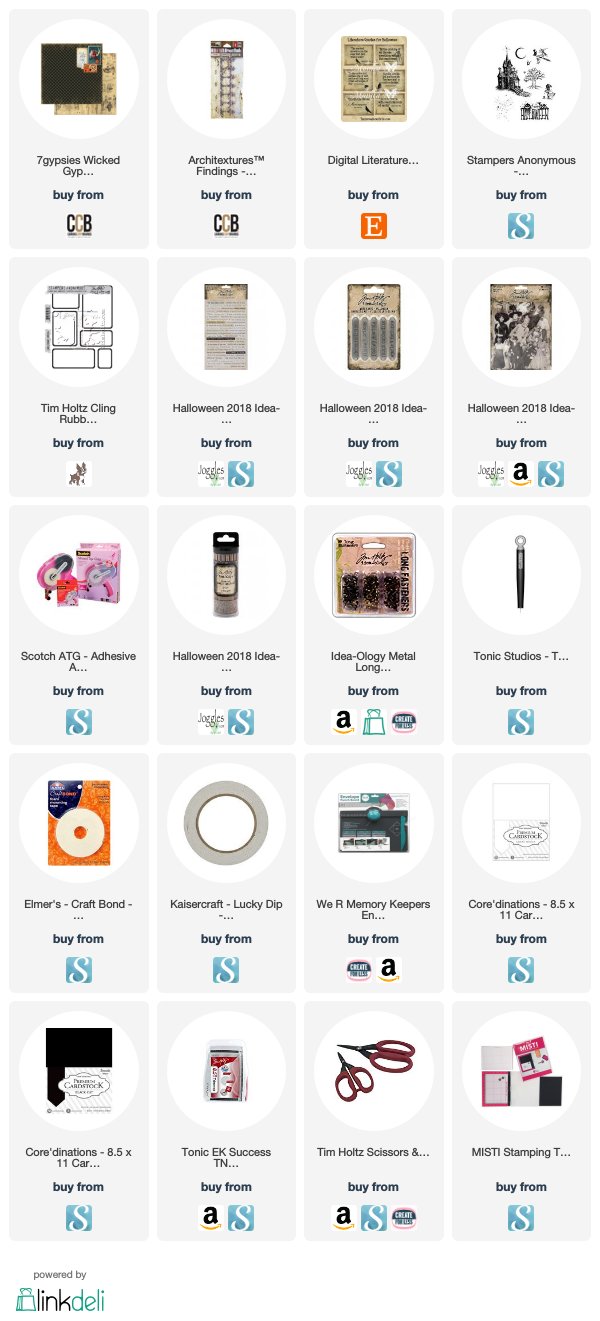View the MISTI Stamping Tool product

coord(521,1120)
